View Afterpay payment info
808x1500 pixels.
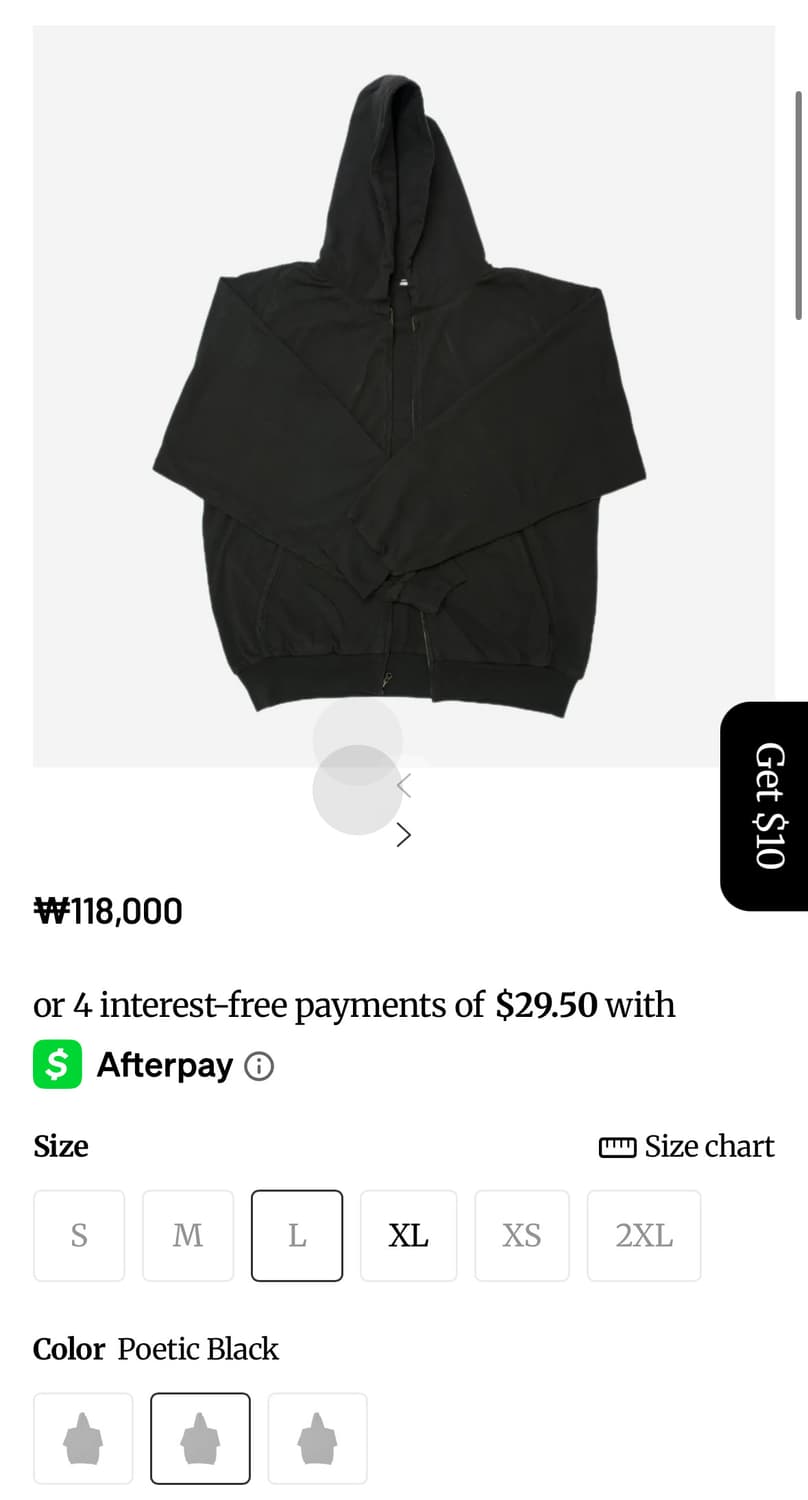(259, 1067)
